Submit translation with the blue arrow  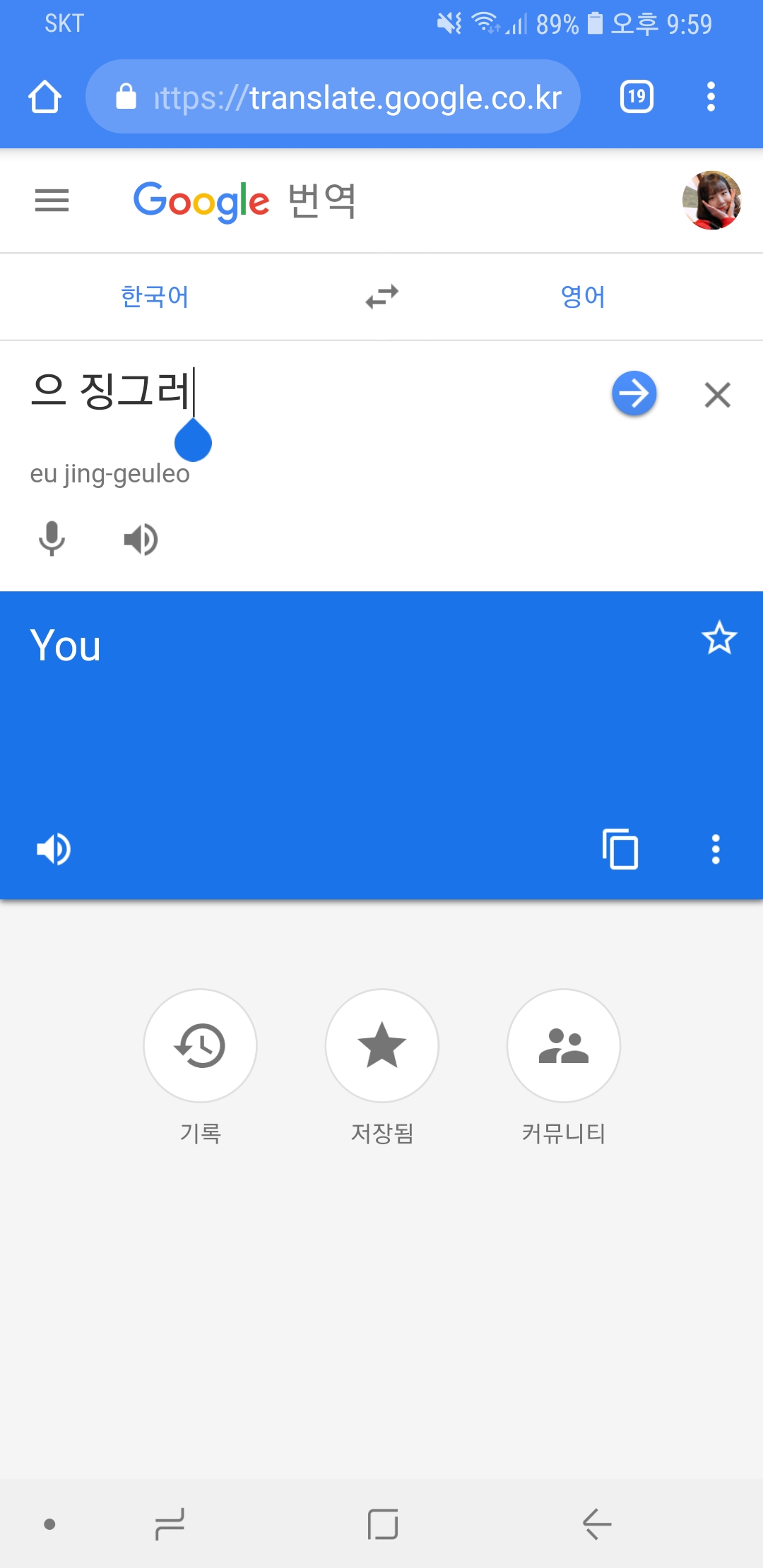coord(634,393)
